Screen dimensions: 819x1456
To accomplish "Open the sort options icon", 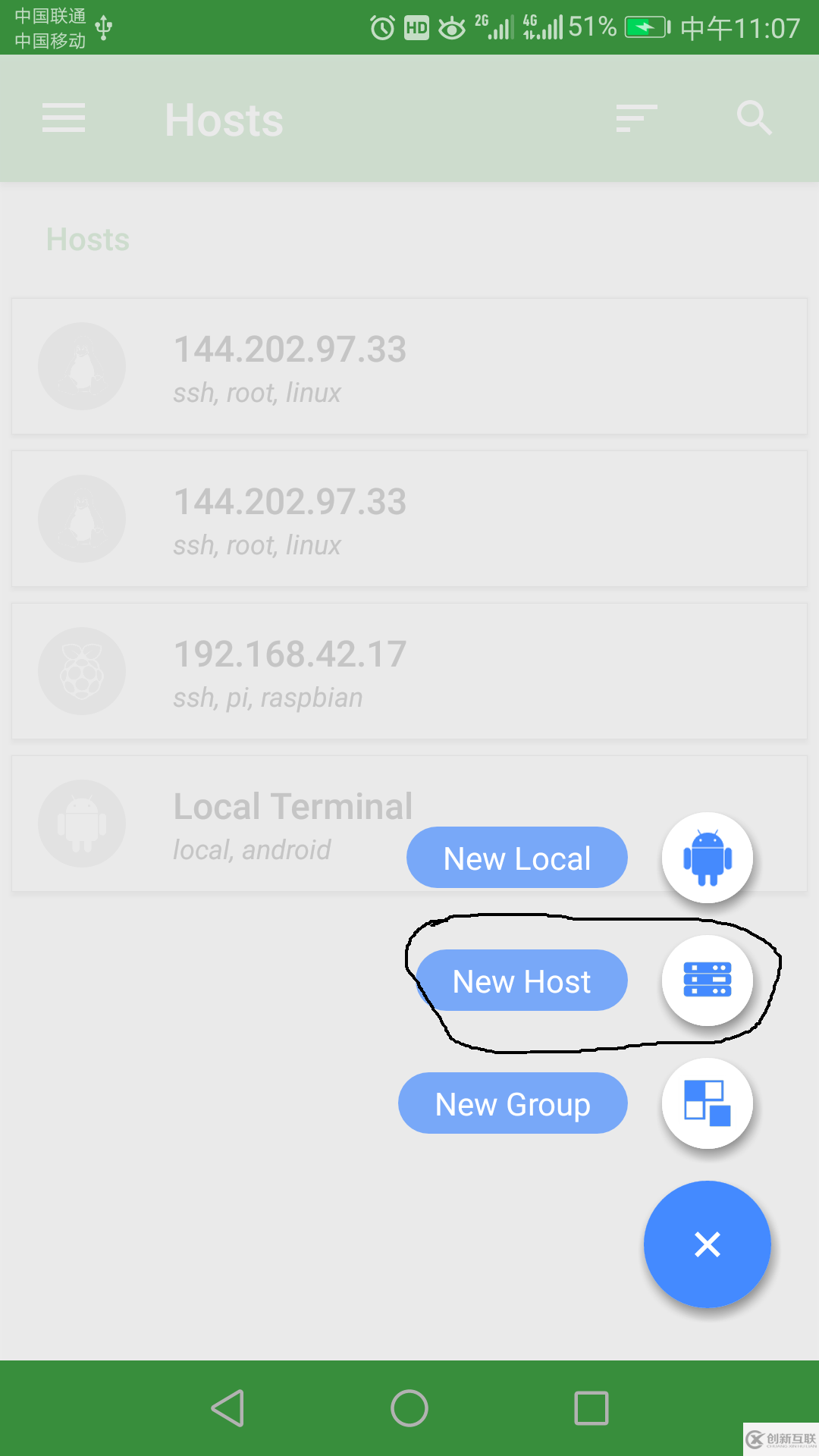I will coord(636,118).
